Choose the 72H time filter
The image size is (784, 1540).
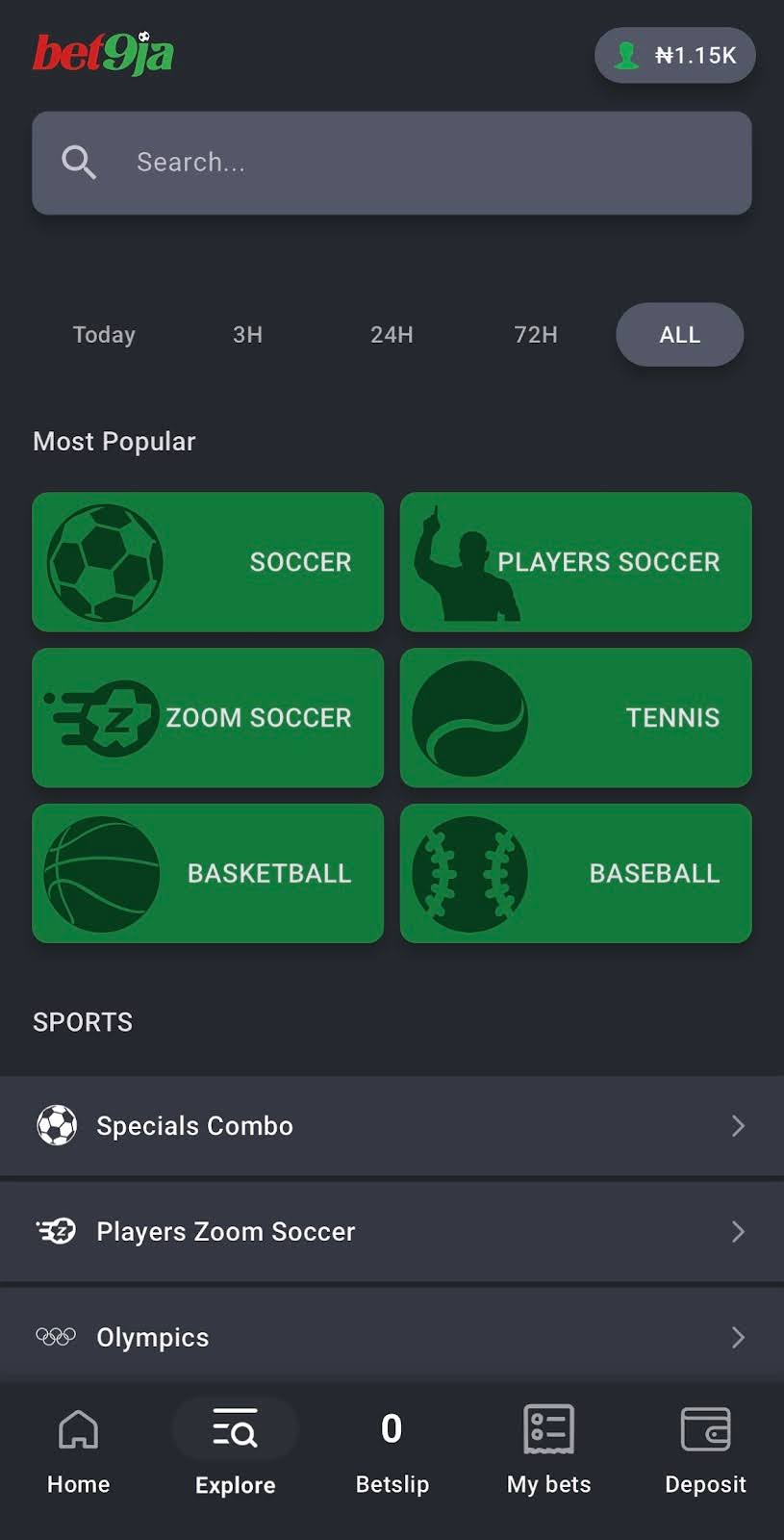point(536,335)
